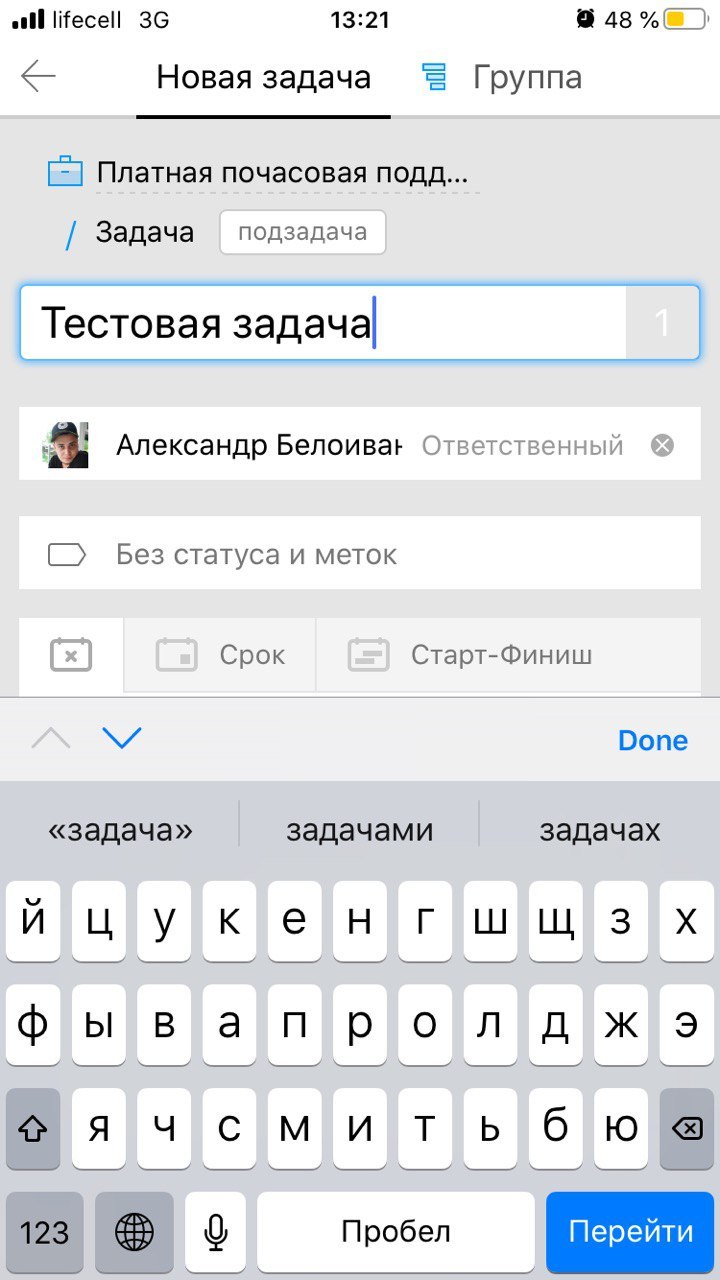
Task: Open the Александр Белоиван responsible field
Action: tap(260, 445)
